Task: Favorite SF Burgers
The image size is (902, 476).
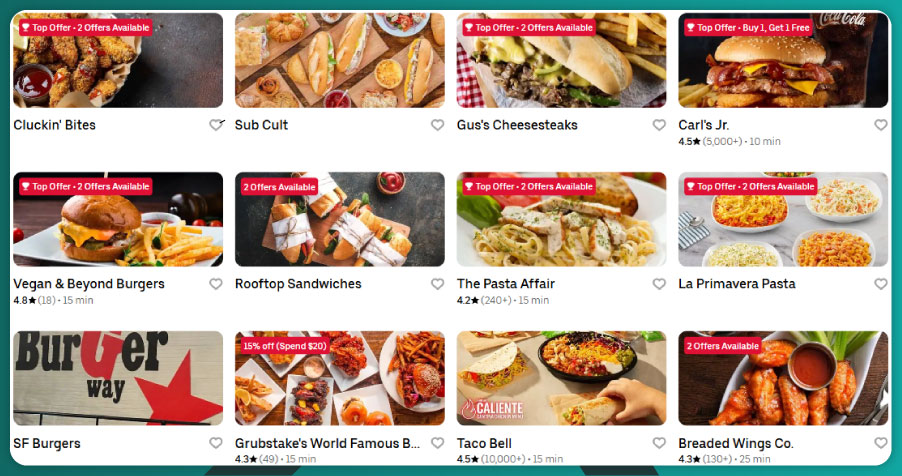Action: point(215,443)
